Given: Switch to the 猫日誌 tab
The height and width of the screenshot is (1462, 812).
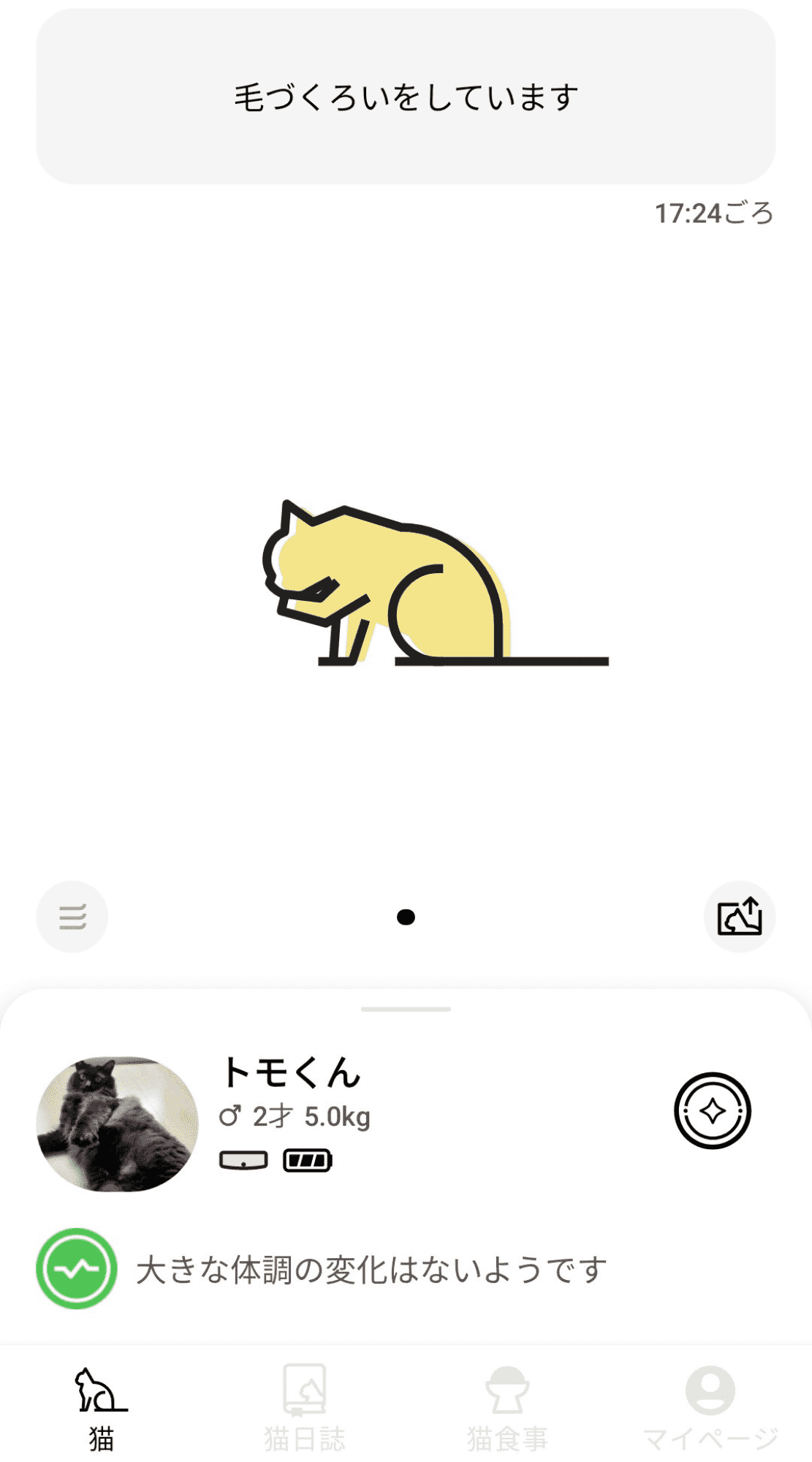Looking at the screenshot, I should [x=304, y=1407].
